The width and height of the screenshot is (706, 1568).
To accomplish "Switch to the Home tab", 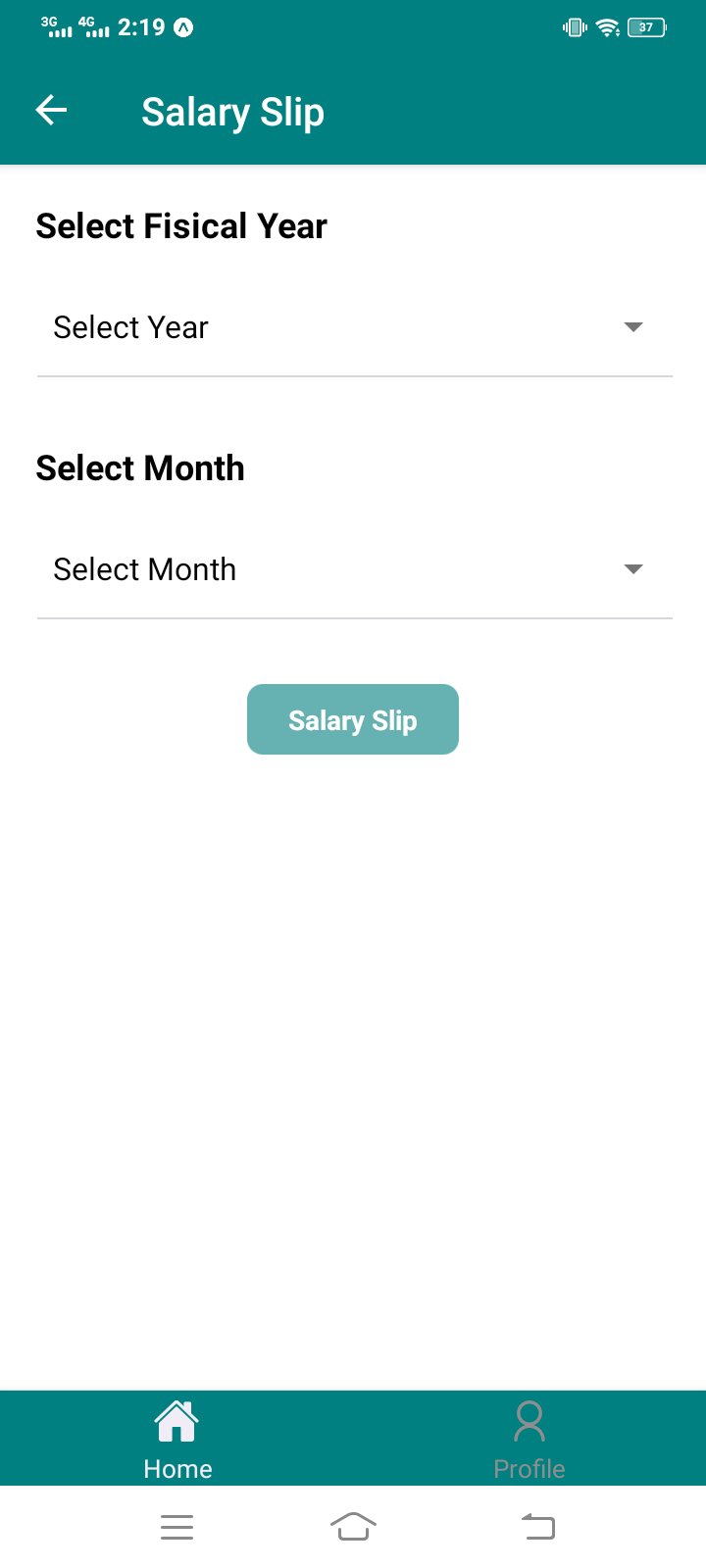I will pos(177,1439).
